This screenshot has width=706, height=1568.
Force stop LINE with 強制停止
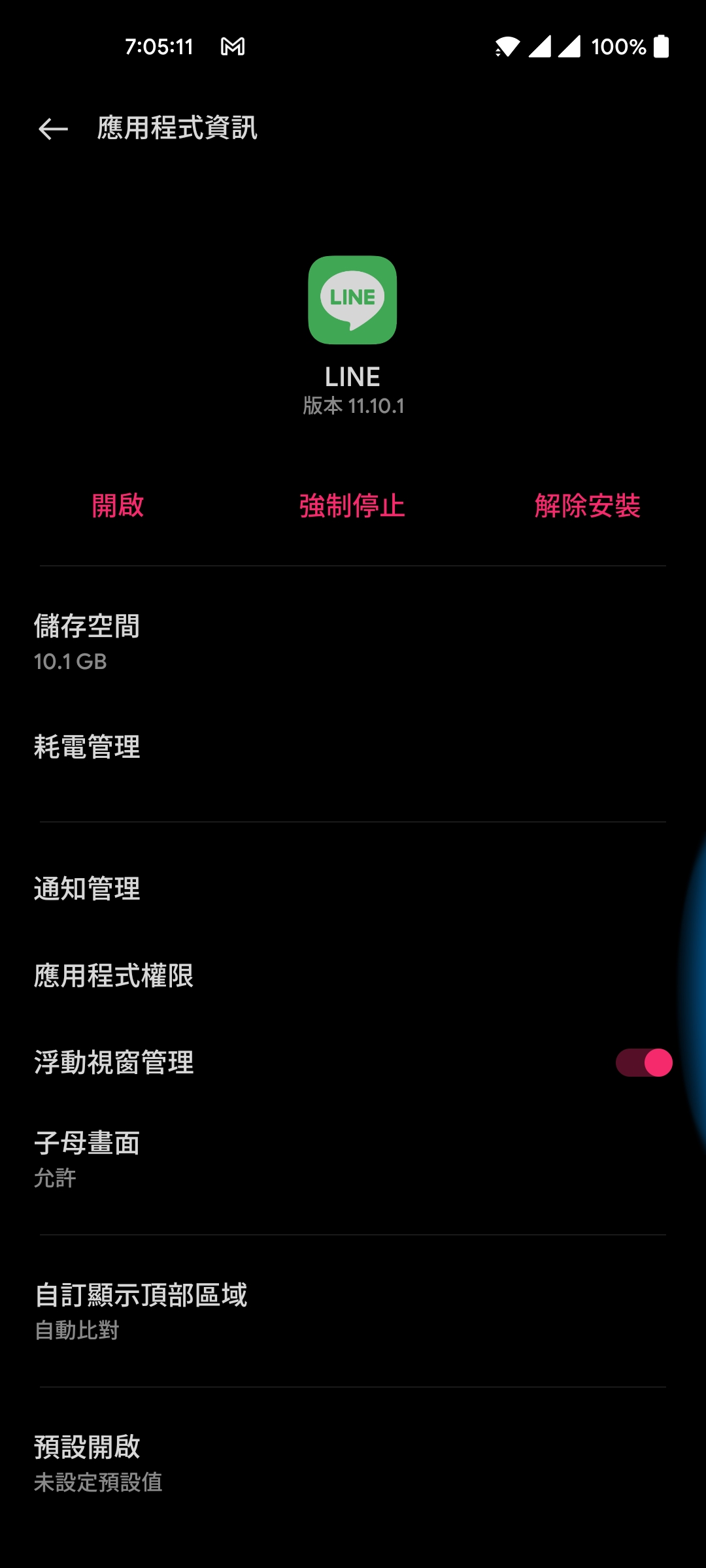(352, 506)
